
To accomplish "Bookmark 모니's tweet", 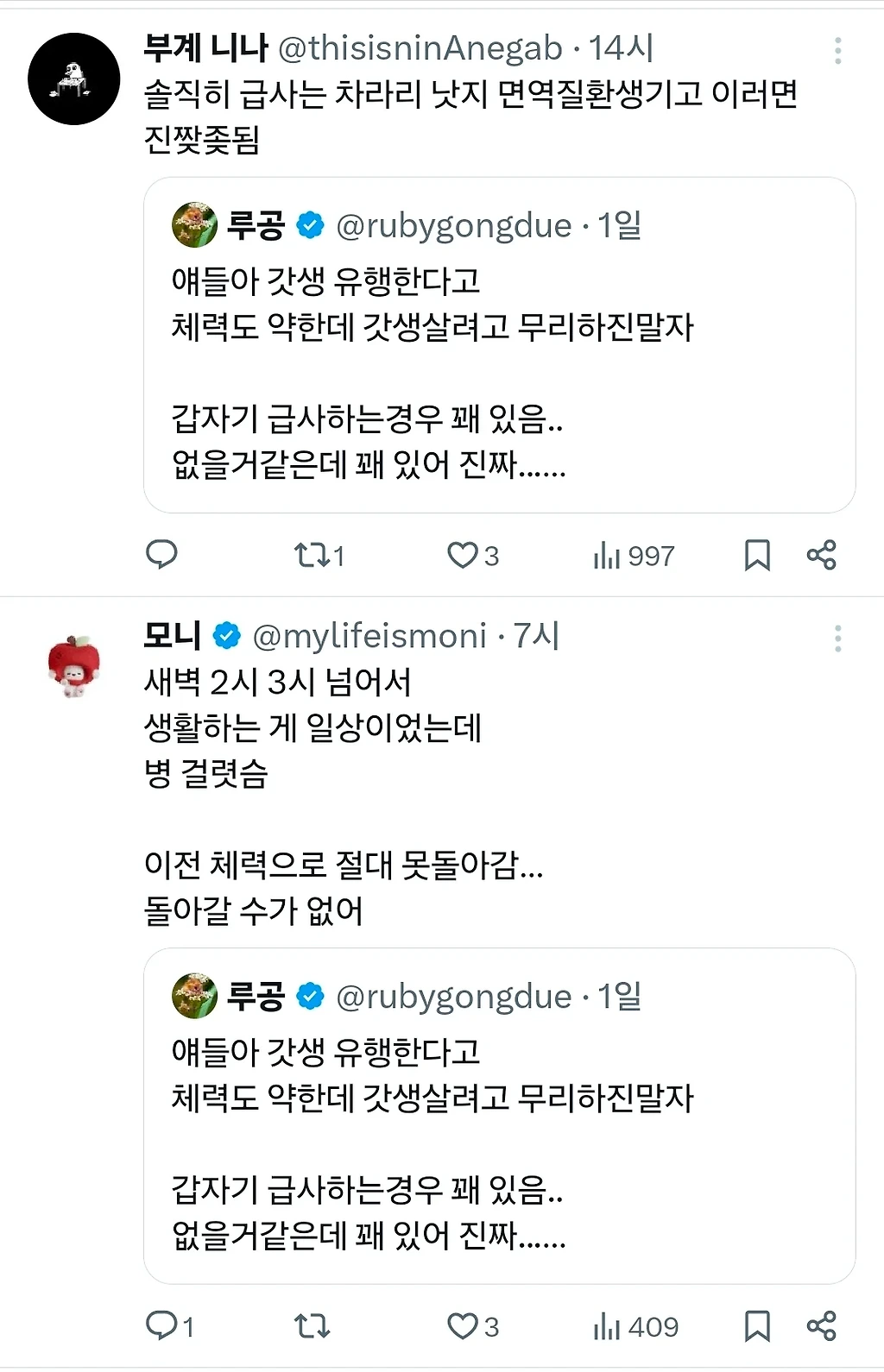I will click(x=757, y=1325).
